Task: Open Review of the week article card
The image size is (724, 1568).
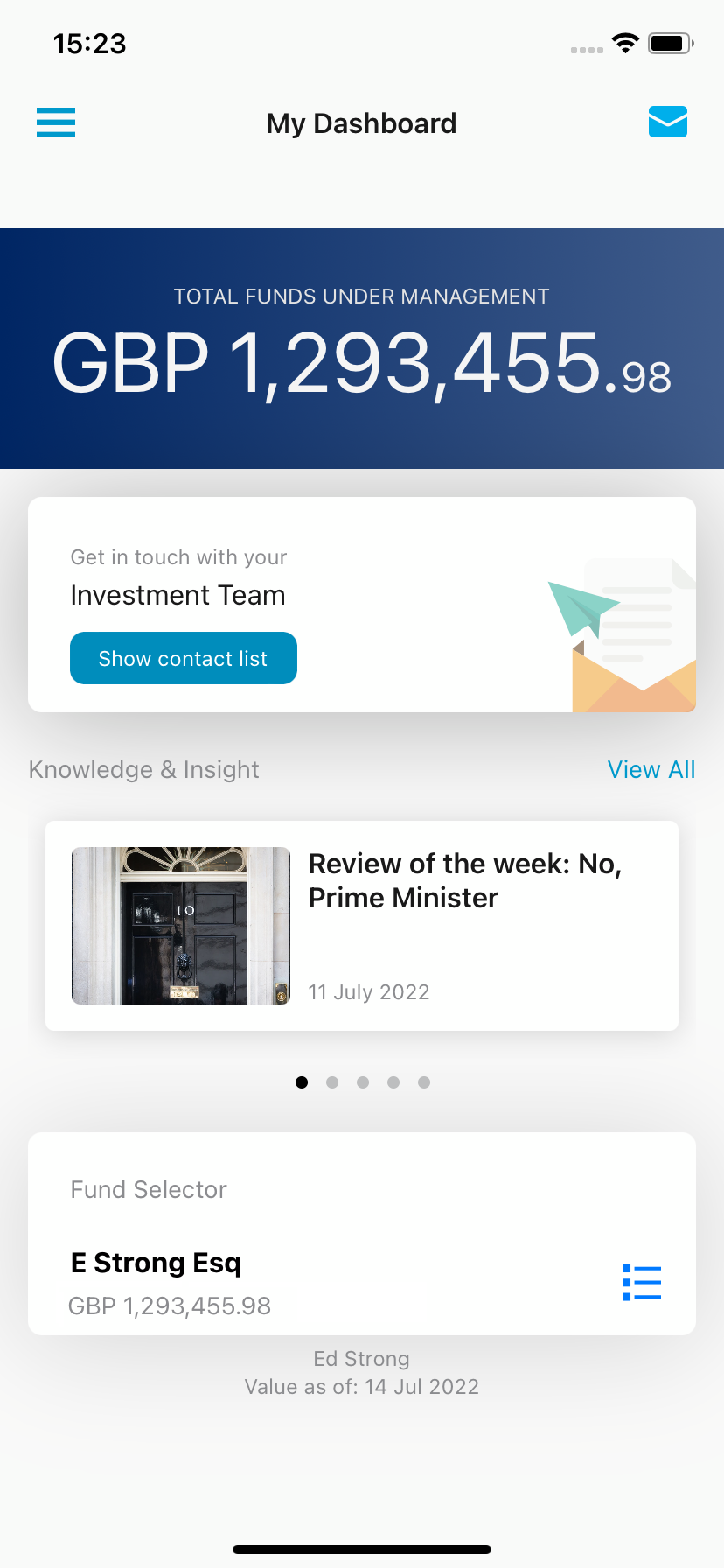Action: [362, 926]
